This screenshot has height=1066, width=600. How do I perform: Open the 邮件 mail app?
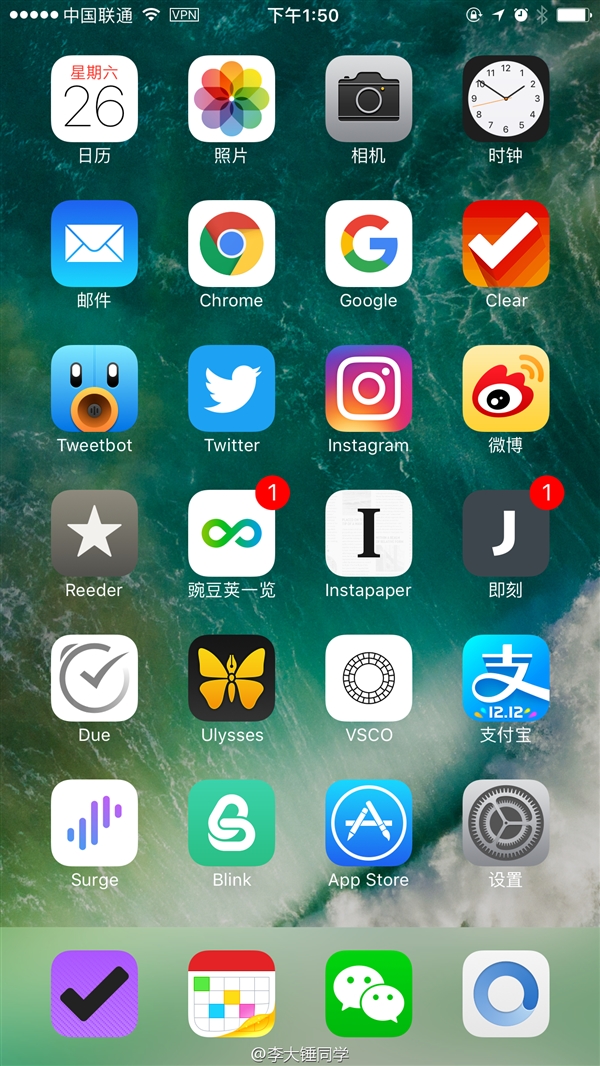pyautogui.click(x=94, y=244)
